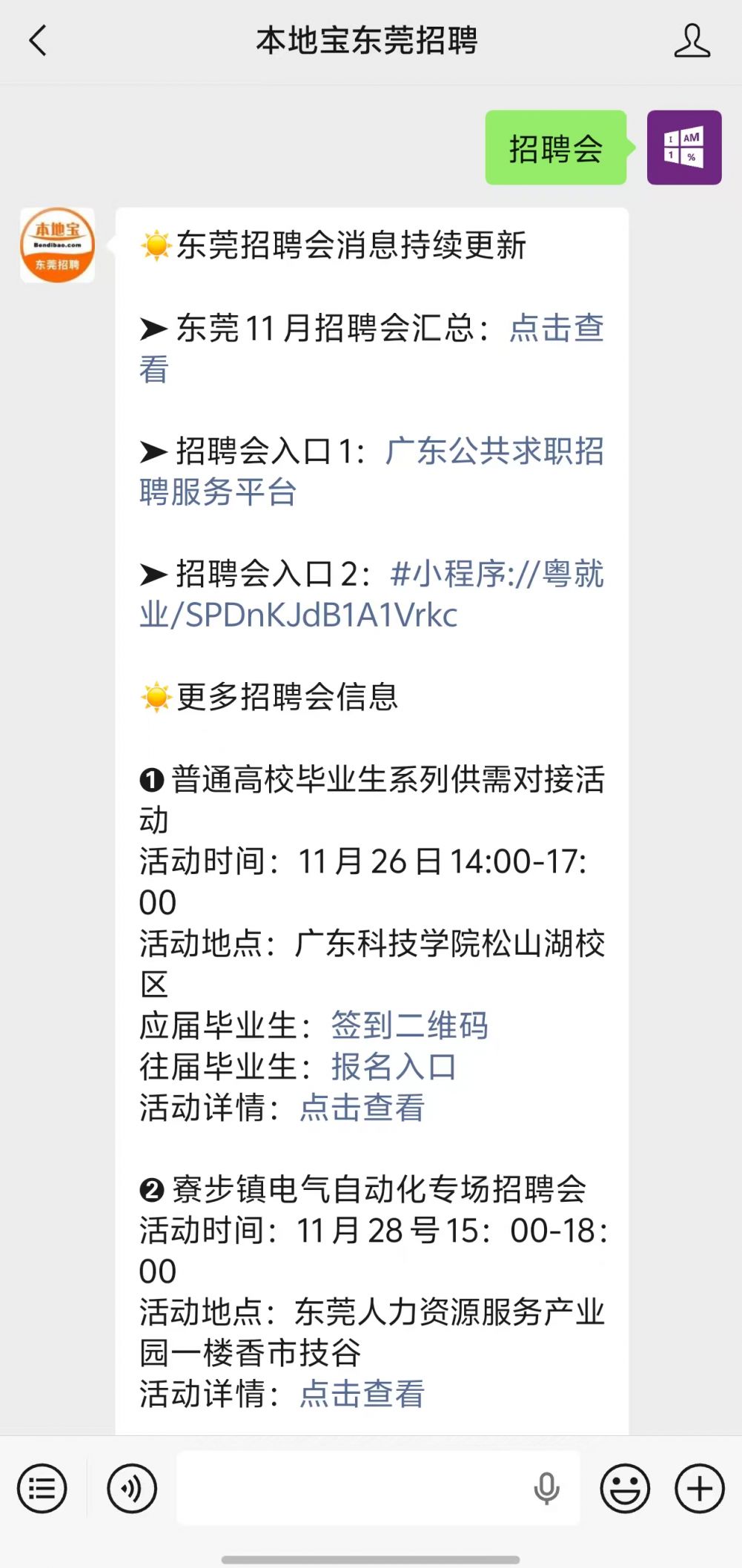This screenshot has height=1568, width=742.
Task: Focus the message input field
Action: 348,1488
